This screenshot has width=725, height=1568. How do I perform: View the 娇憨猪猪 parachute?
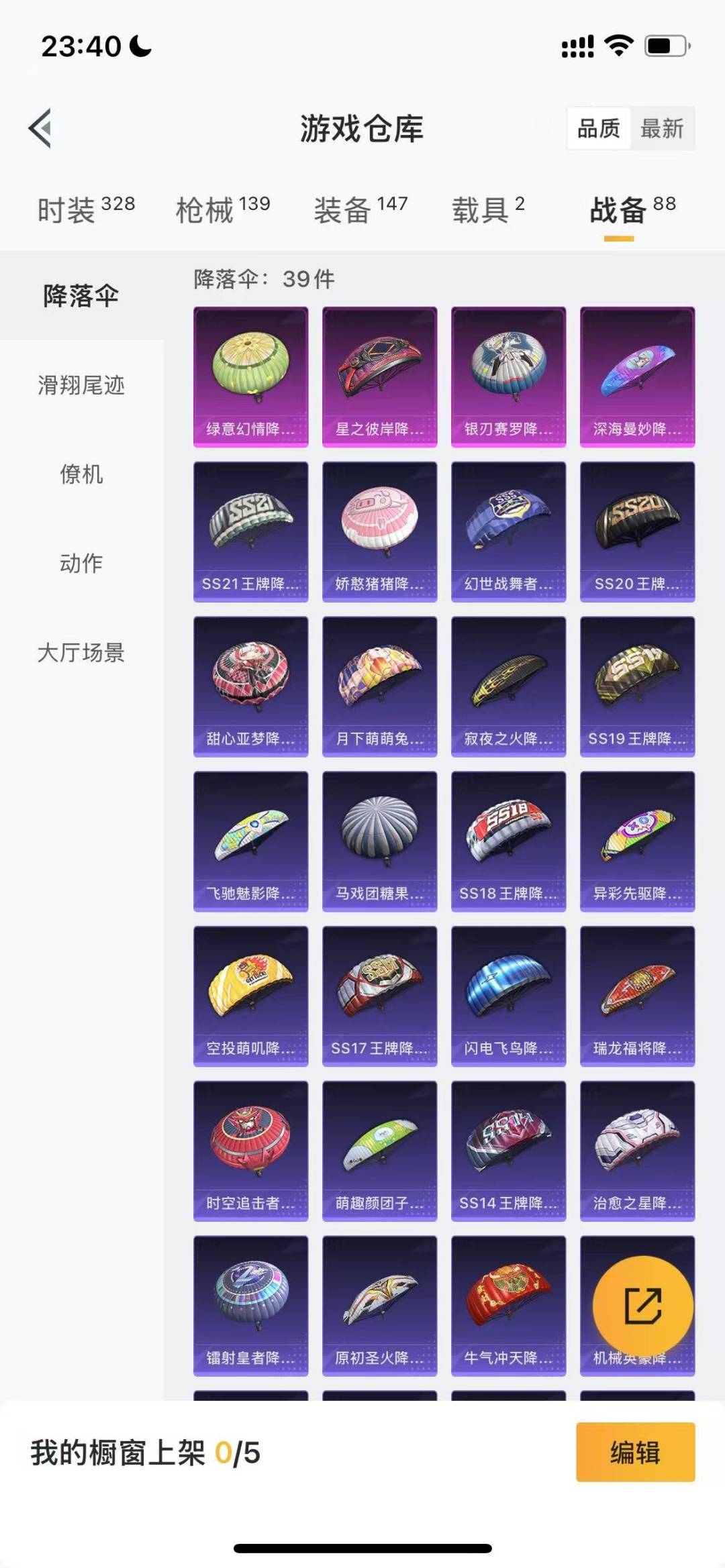point(380,532)
